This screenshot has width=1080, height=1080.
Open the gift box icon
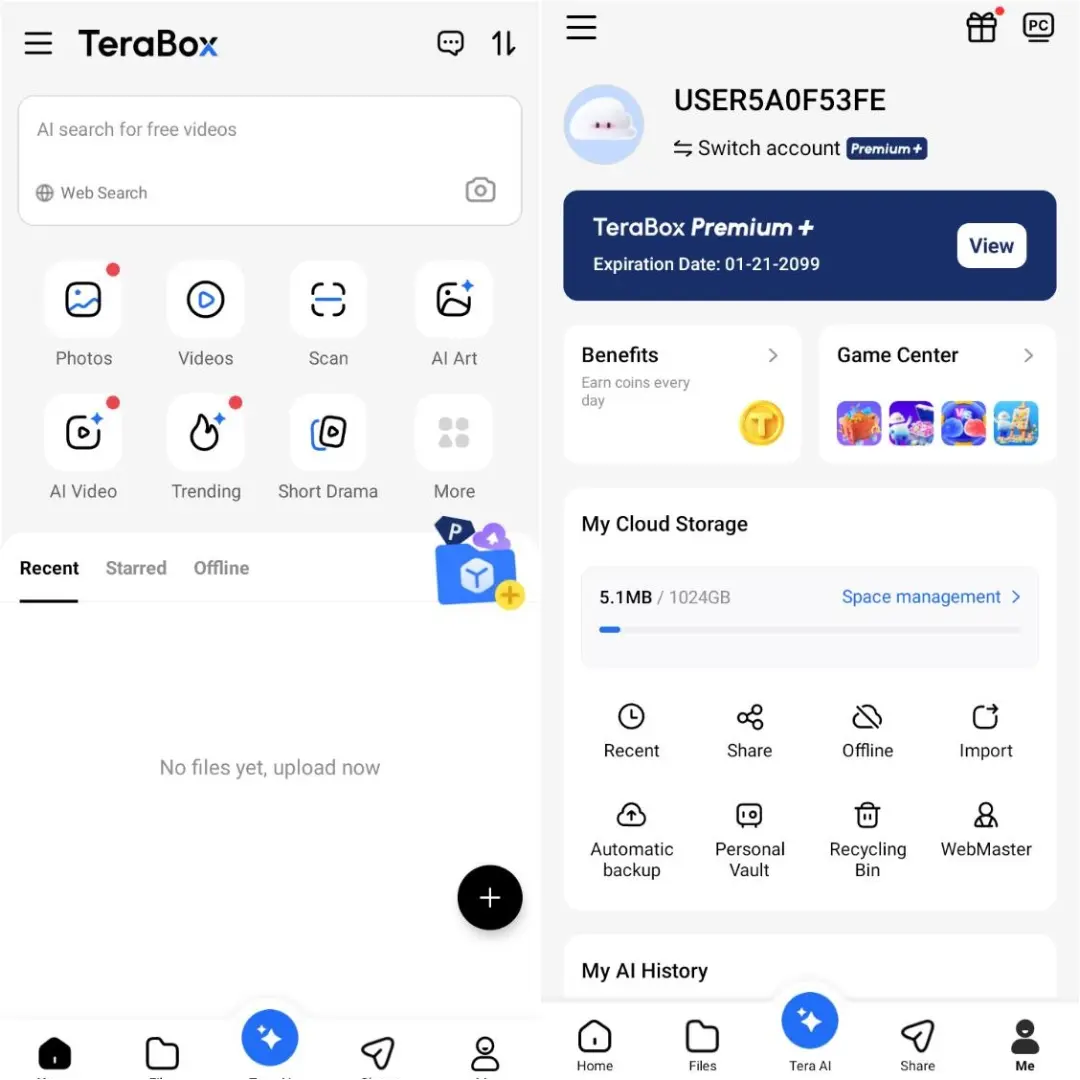click(982, 28)
